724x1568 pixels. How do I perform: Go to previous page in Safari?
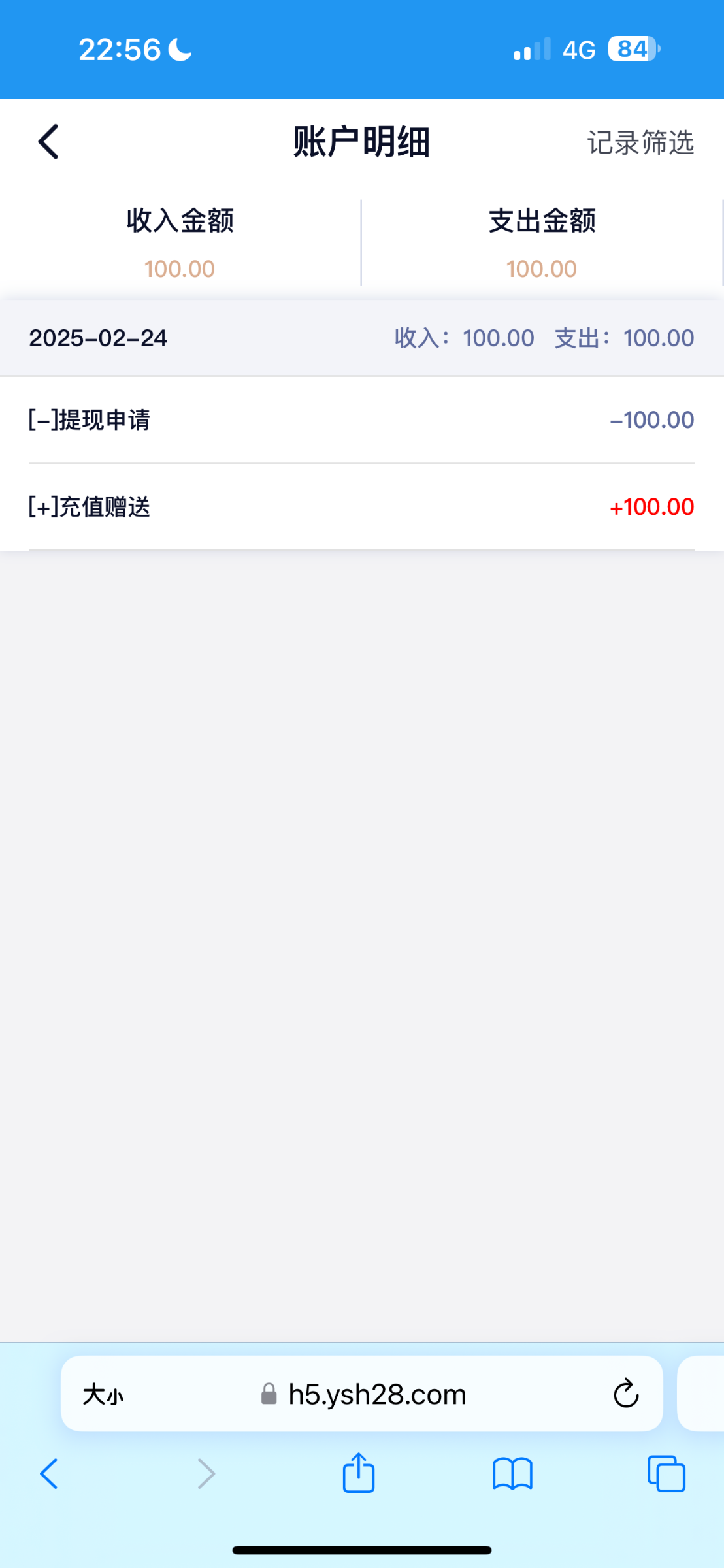click(x=49, y=1474)
